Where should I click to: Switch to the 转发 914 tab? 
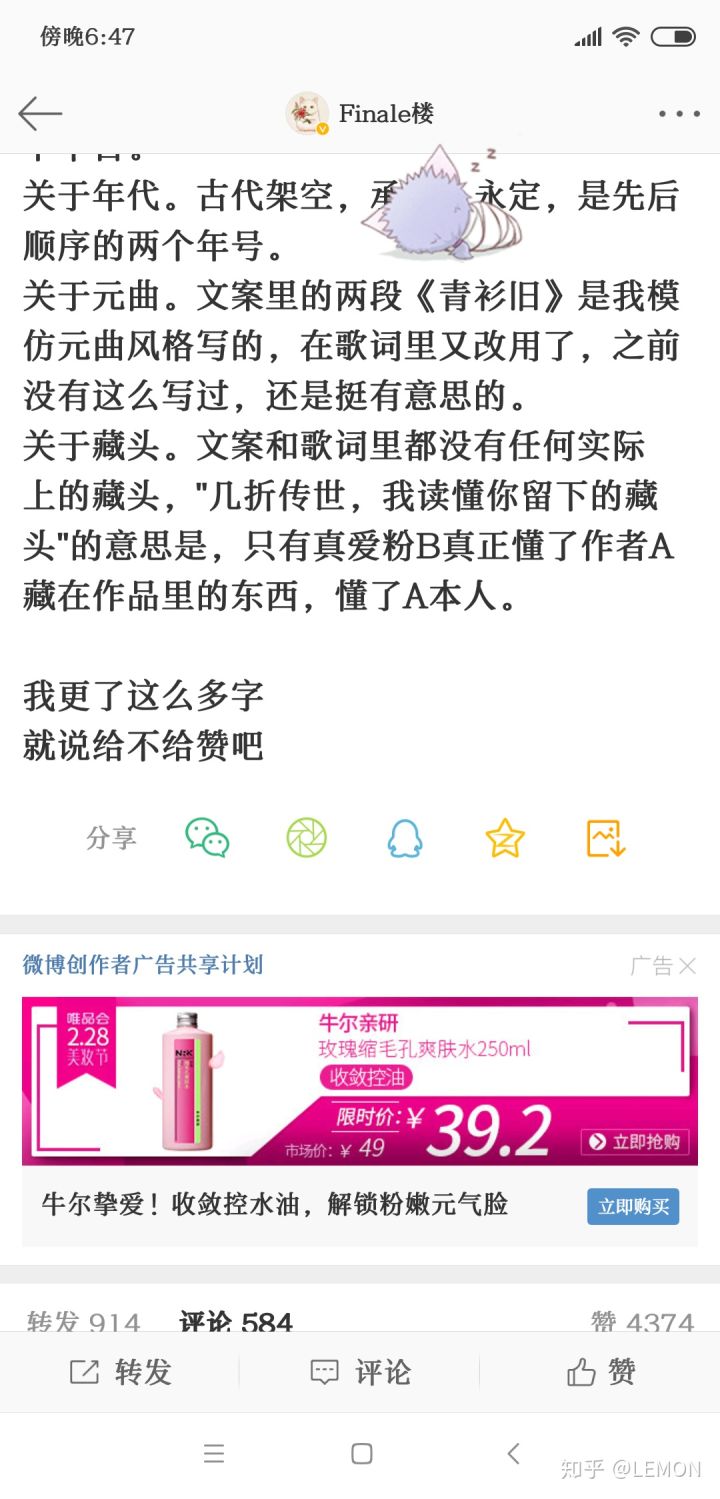point(84,1322)
